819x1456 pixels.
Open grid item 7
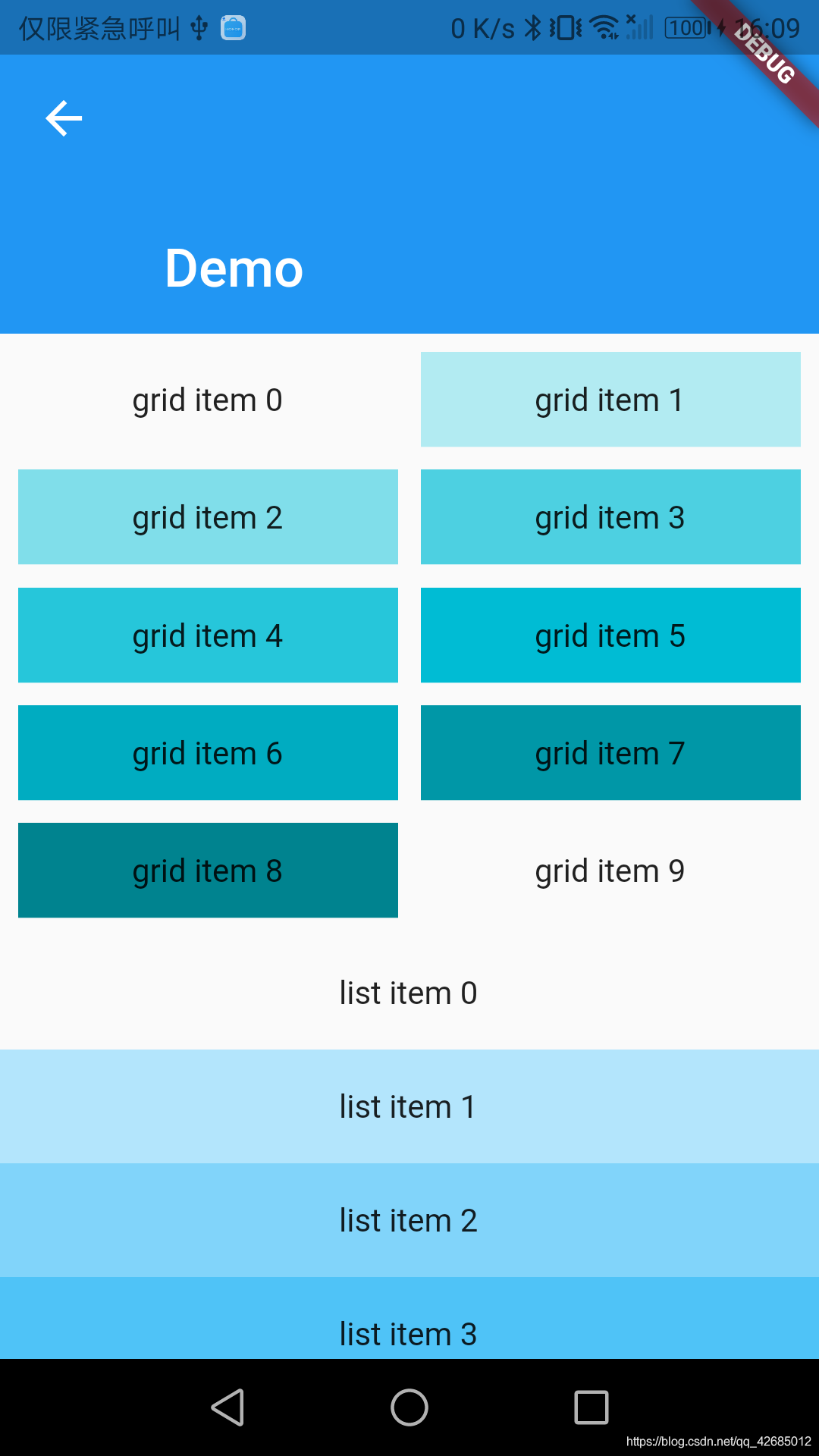(x=610, y=753)
